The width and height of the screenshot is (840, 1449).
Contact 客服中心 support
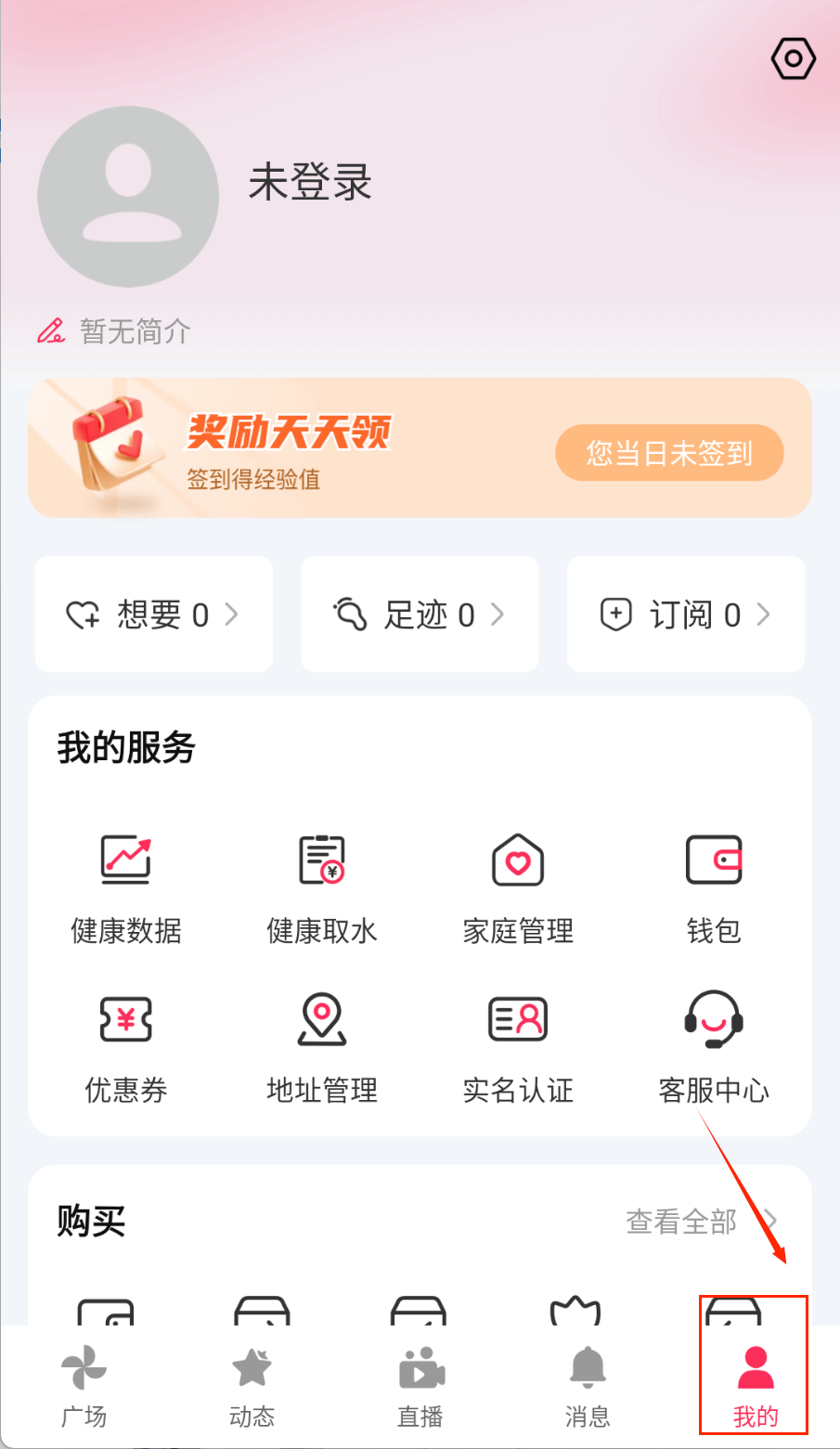click(714, 1047)
